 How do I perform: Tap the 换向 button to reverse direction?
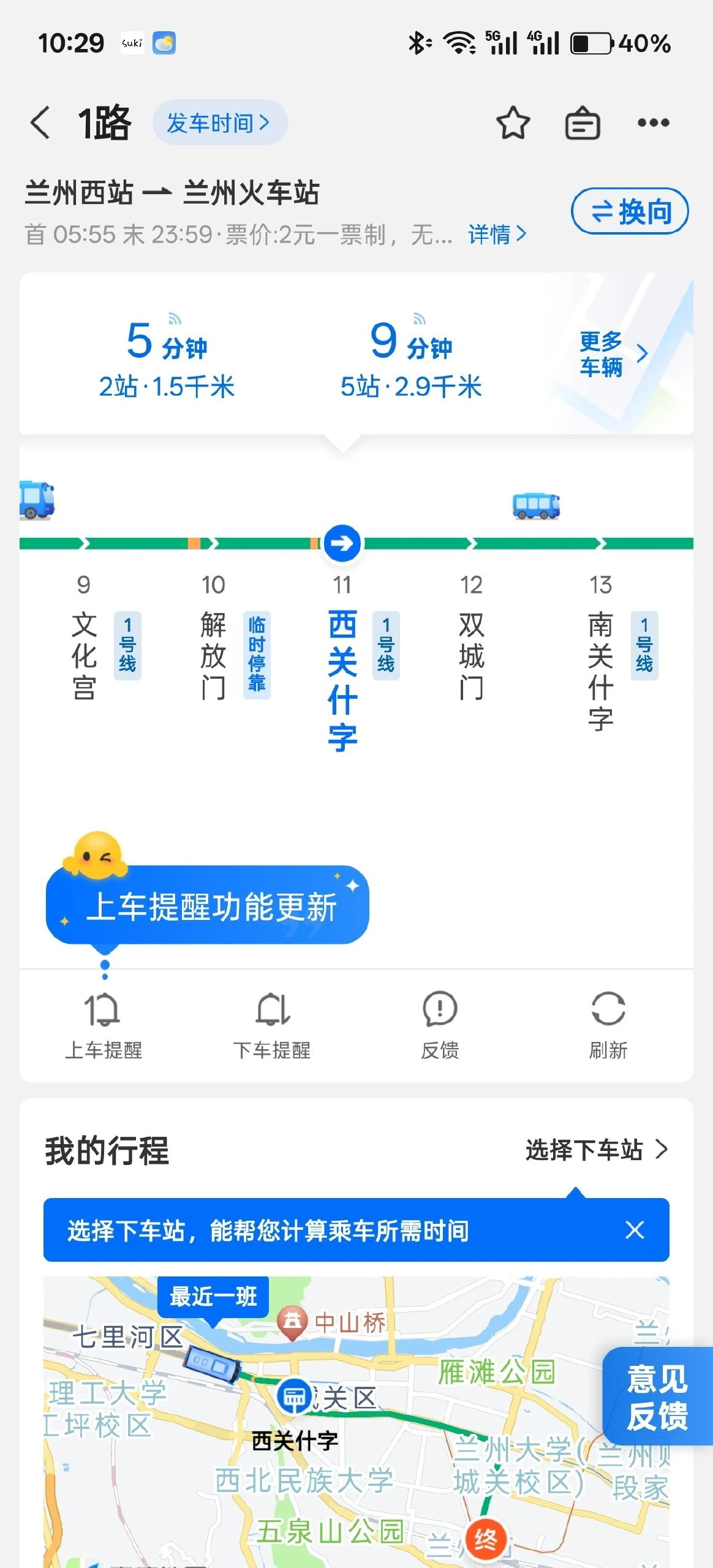[628, 210]
